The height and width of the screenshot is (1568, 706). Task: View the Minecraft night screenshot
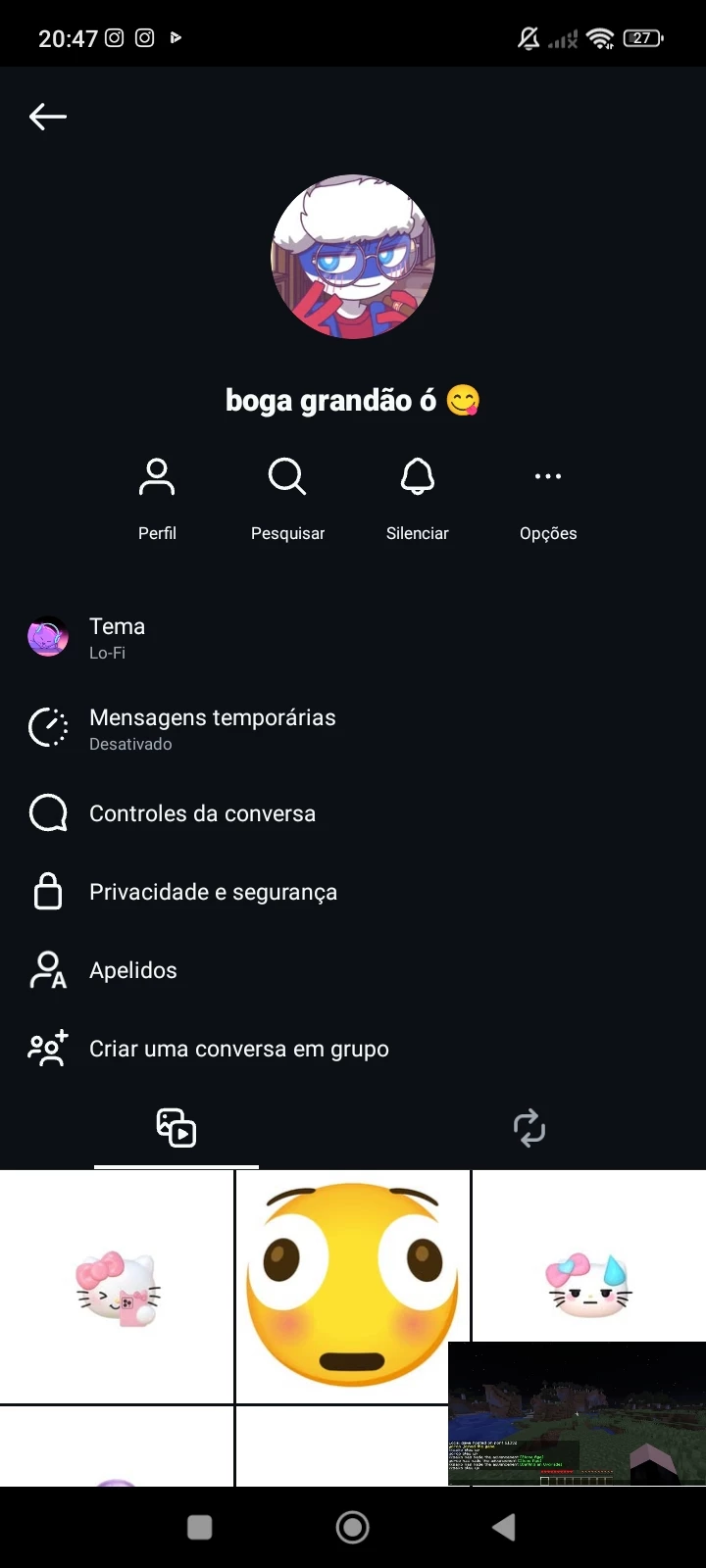(x=577, y=1413)
